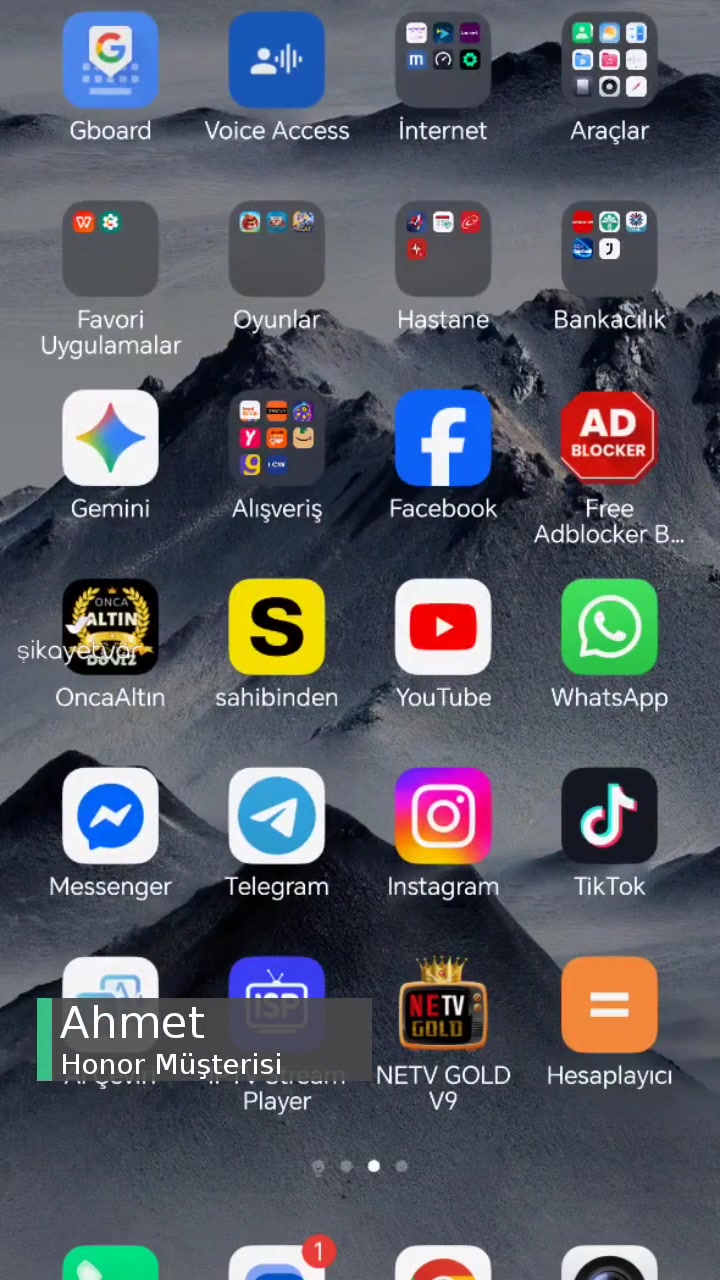Open the Araçlar tools folder
This screenshot has width=720, height=1280.
point(609,60)
